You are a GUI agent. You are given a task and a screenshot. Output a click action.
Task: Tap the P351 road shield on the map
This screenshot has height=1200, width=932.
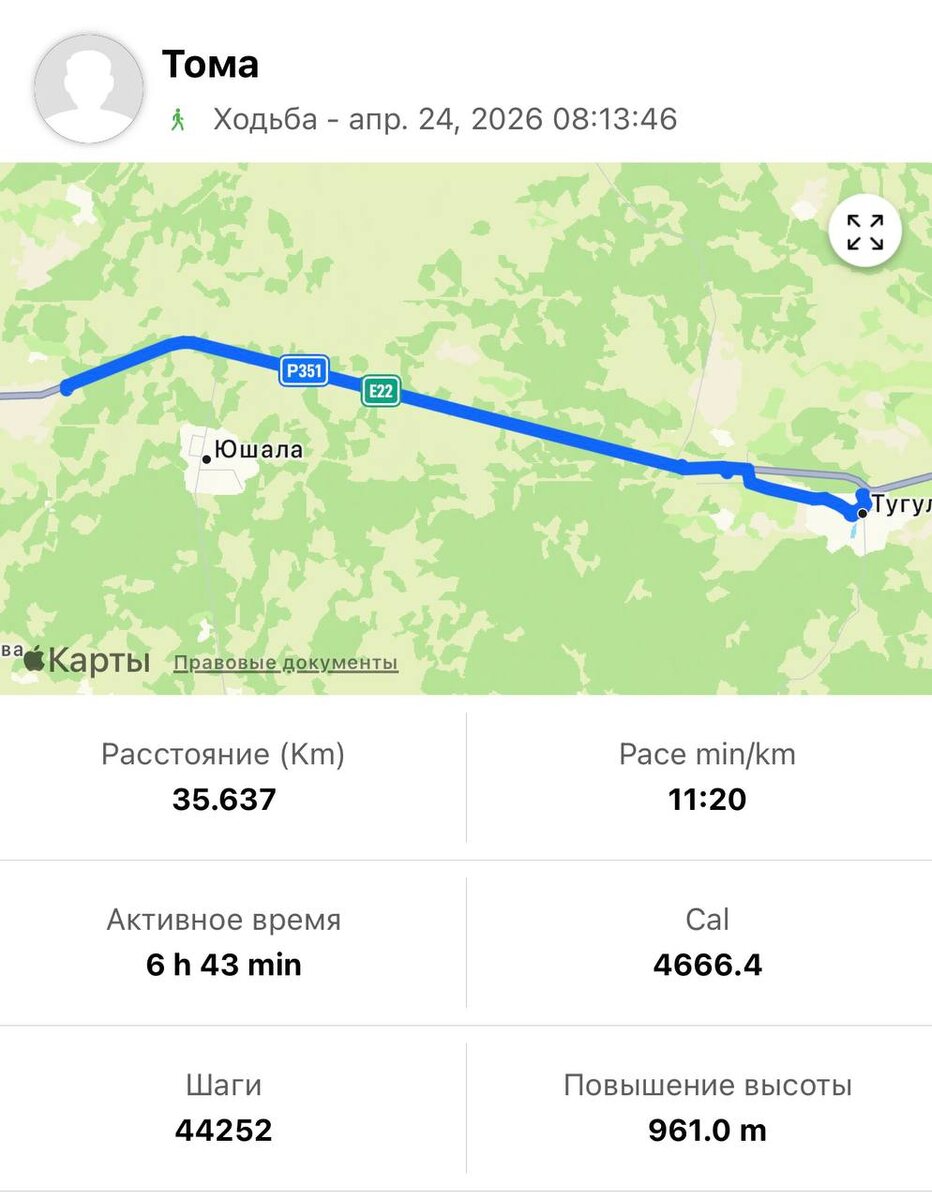click(305, 371)
